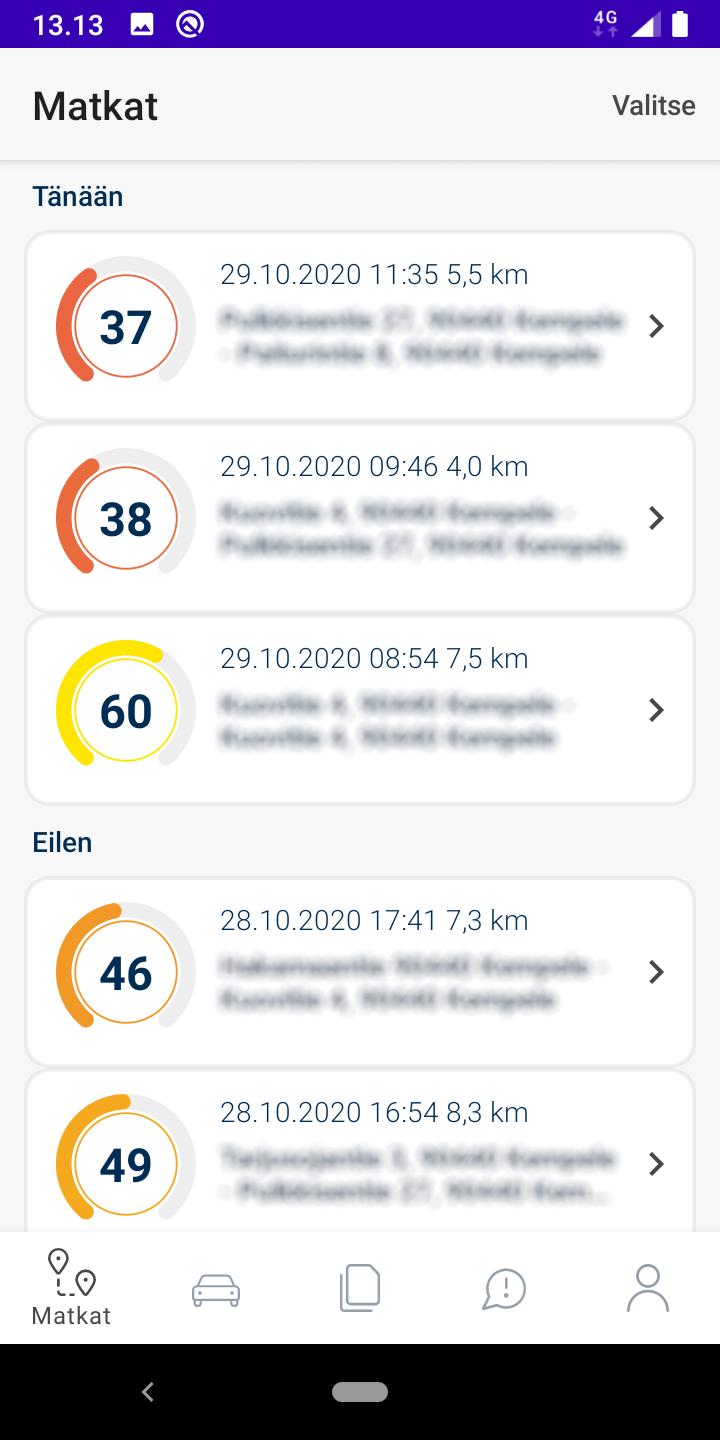Switch to the car tab
720x1440 pixels.
pyautogui.click(x=216, y=1289)
